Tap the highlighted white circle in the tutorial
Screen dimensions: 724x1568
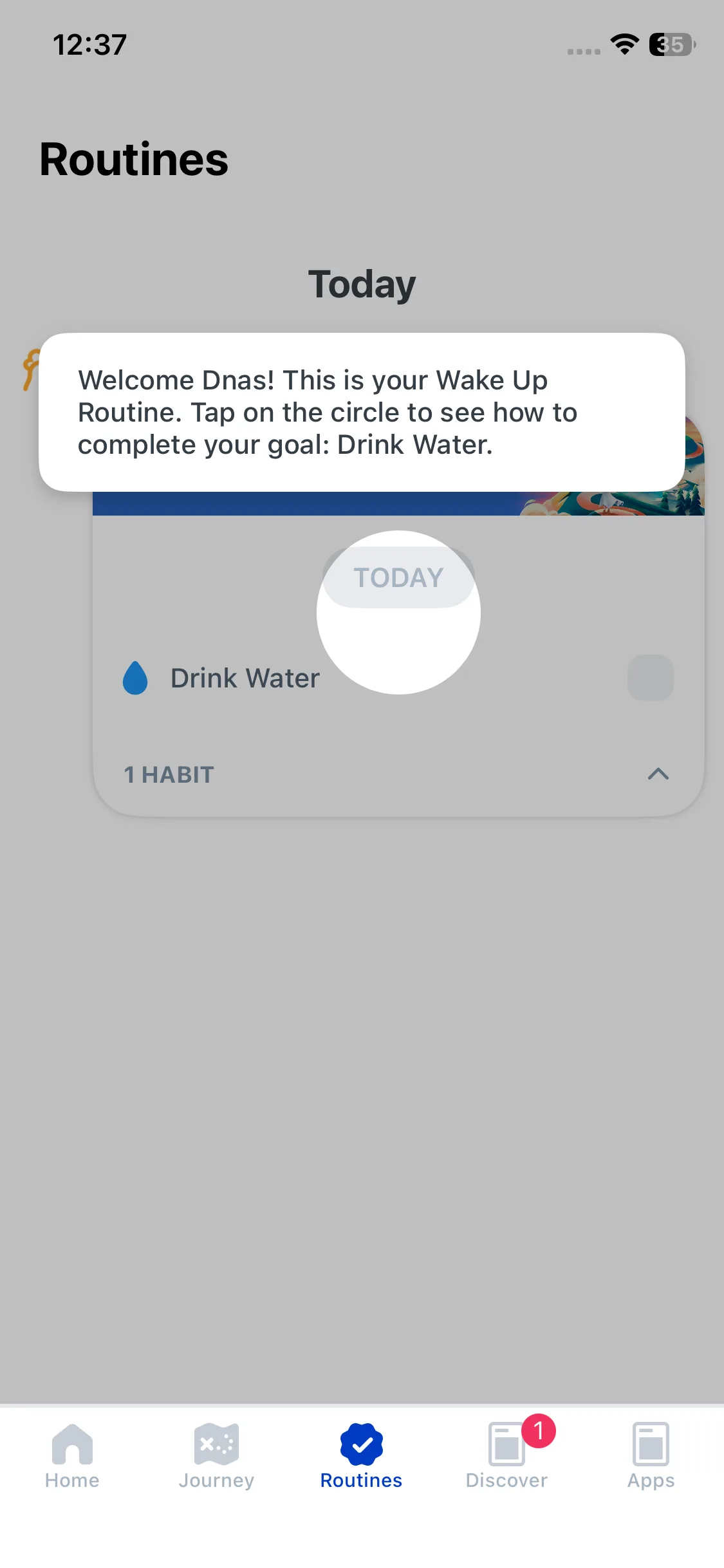(398, 613)
